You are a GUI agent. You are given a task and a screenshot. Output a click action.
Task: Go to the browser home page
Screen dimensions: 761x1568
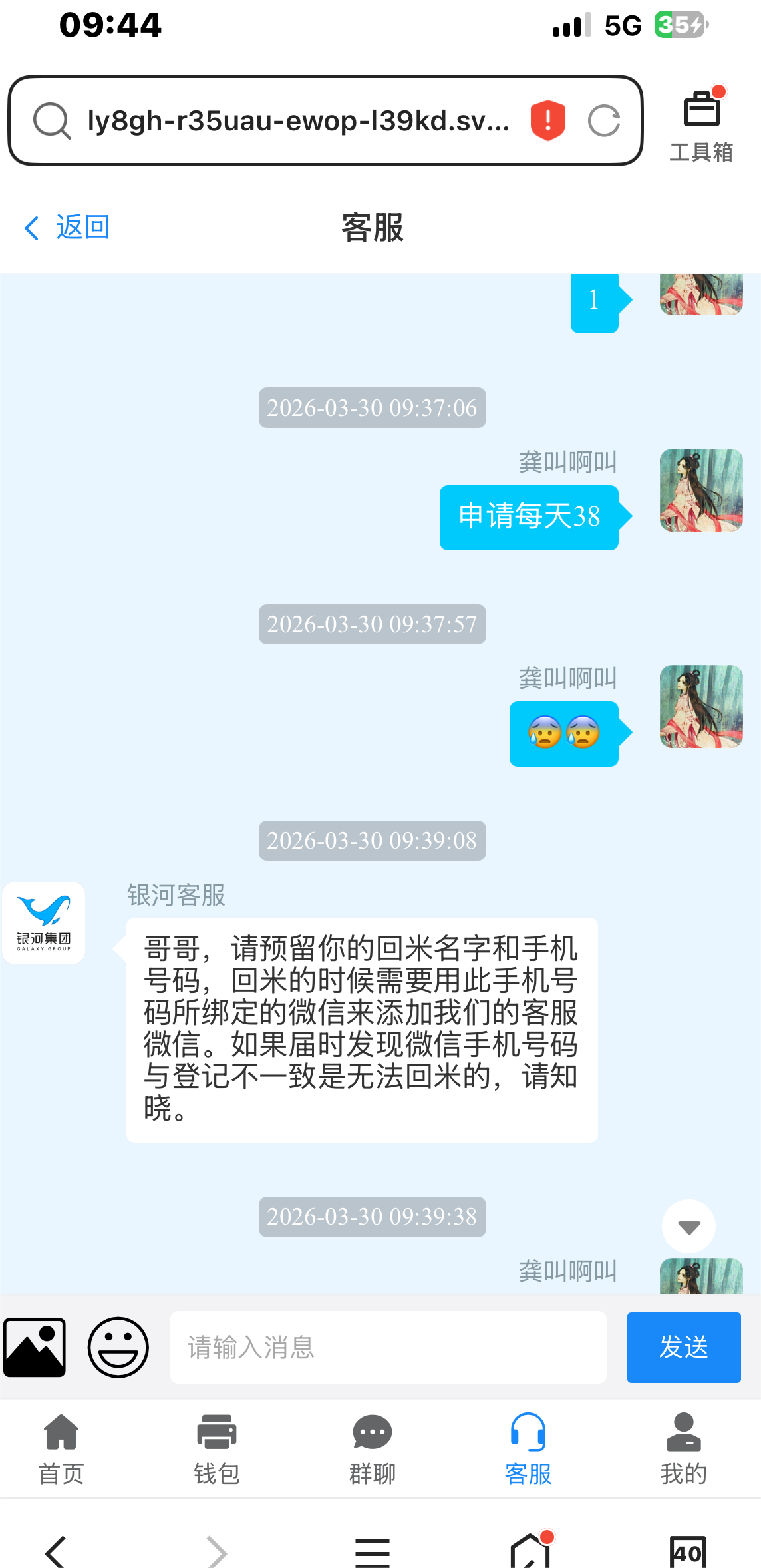(530, 1551)
